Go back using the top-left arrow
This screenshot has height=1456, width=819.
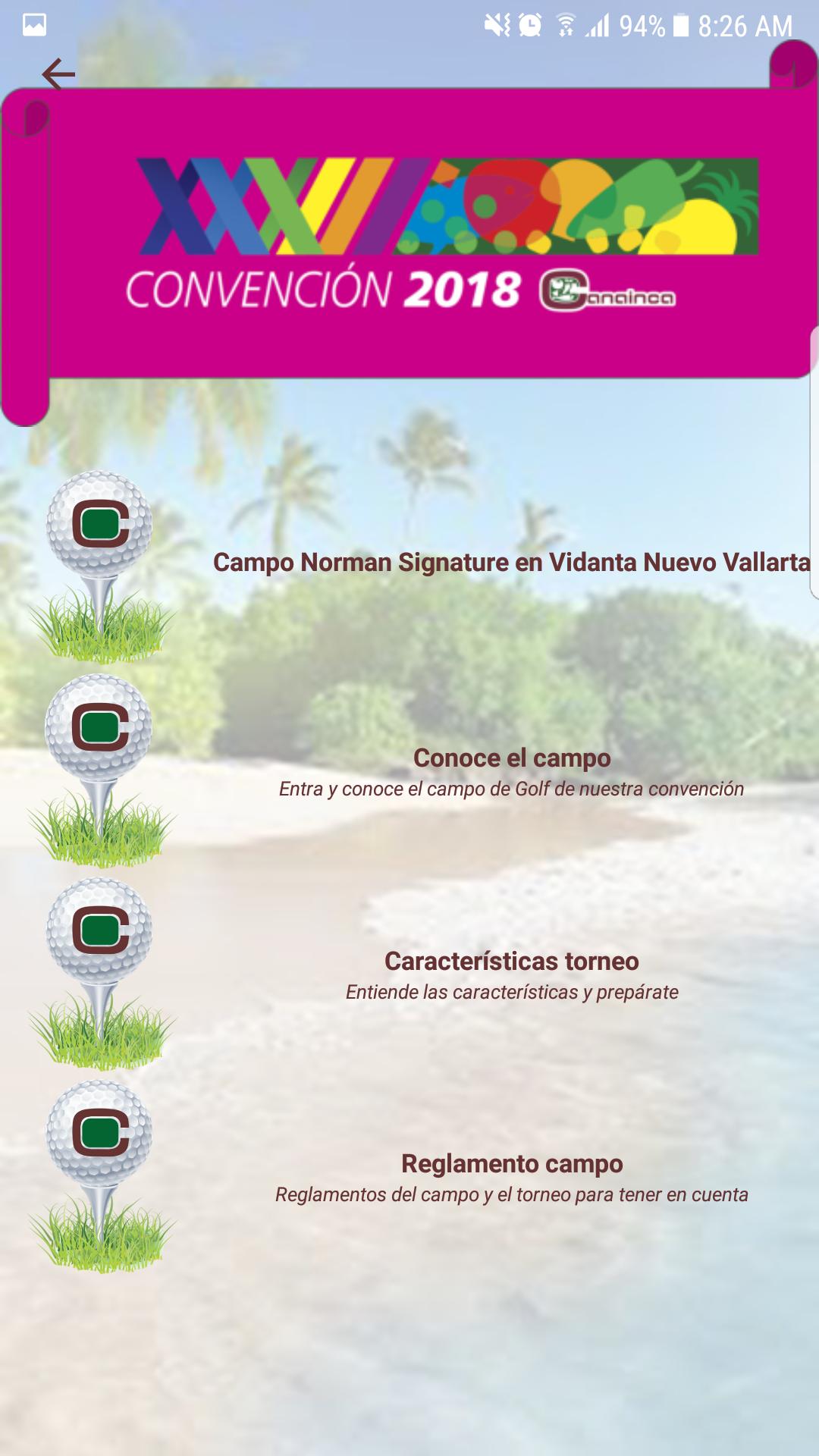pos(58,74)
